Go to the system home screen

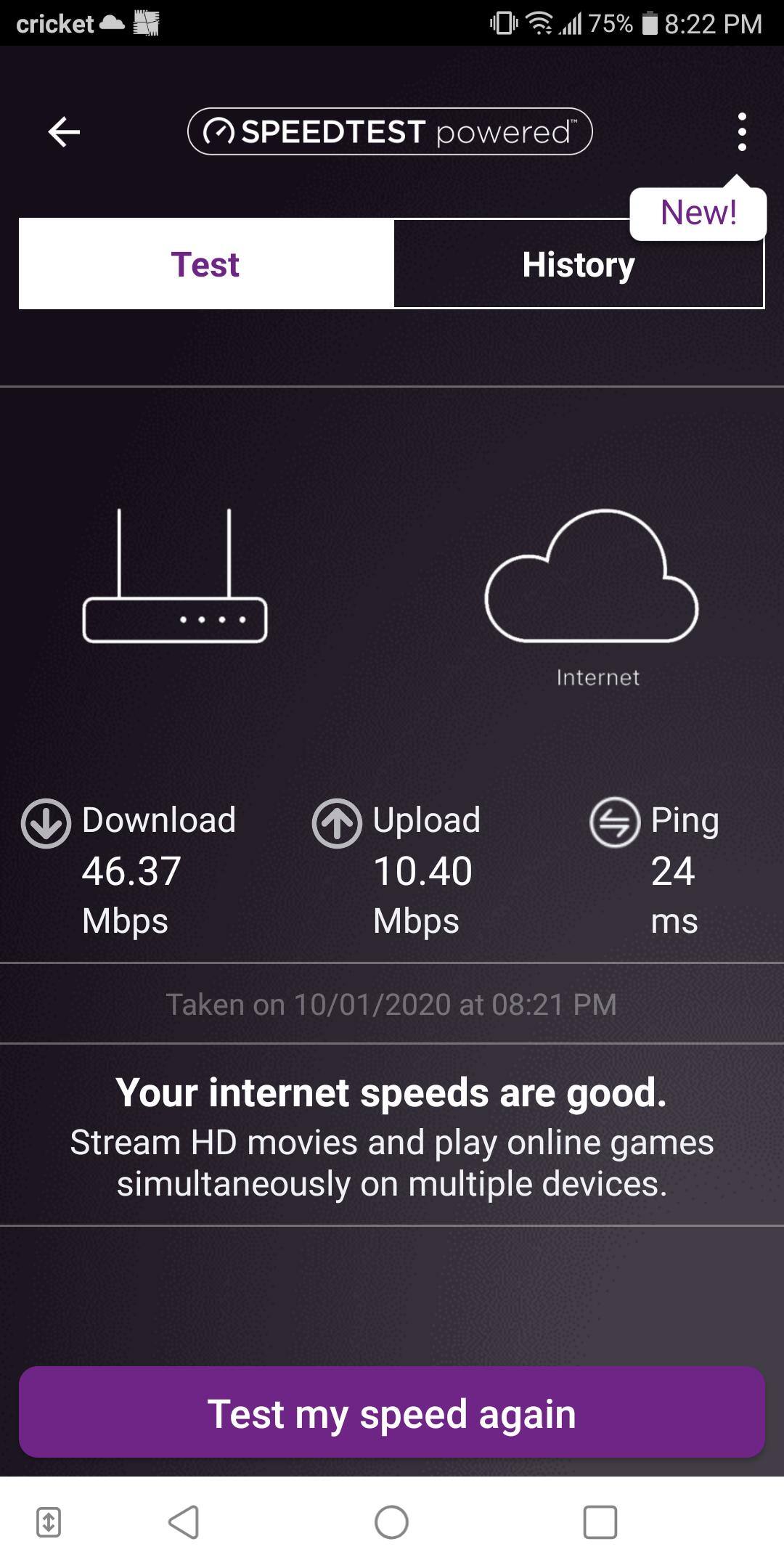[x=391, y=1522]
